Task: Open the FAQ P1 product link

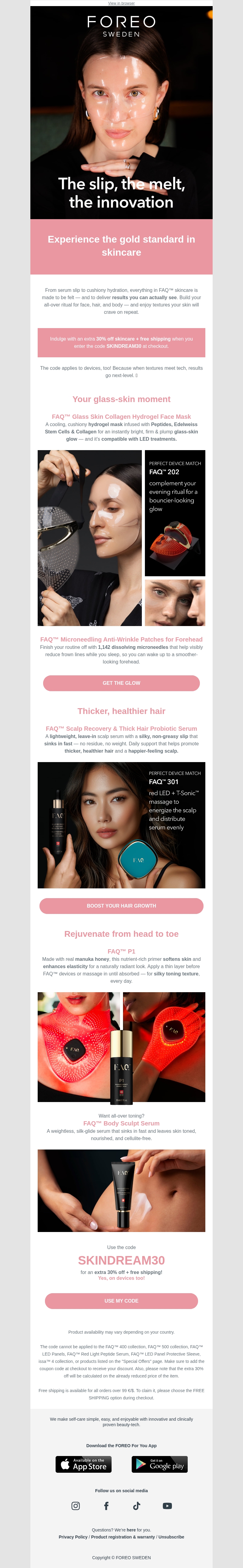Action: tap(122, 951)
